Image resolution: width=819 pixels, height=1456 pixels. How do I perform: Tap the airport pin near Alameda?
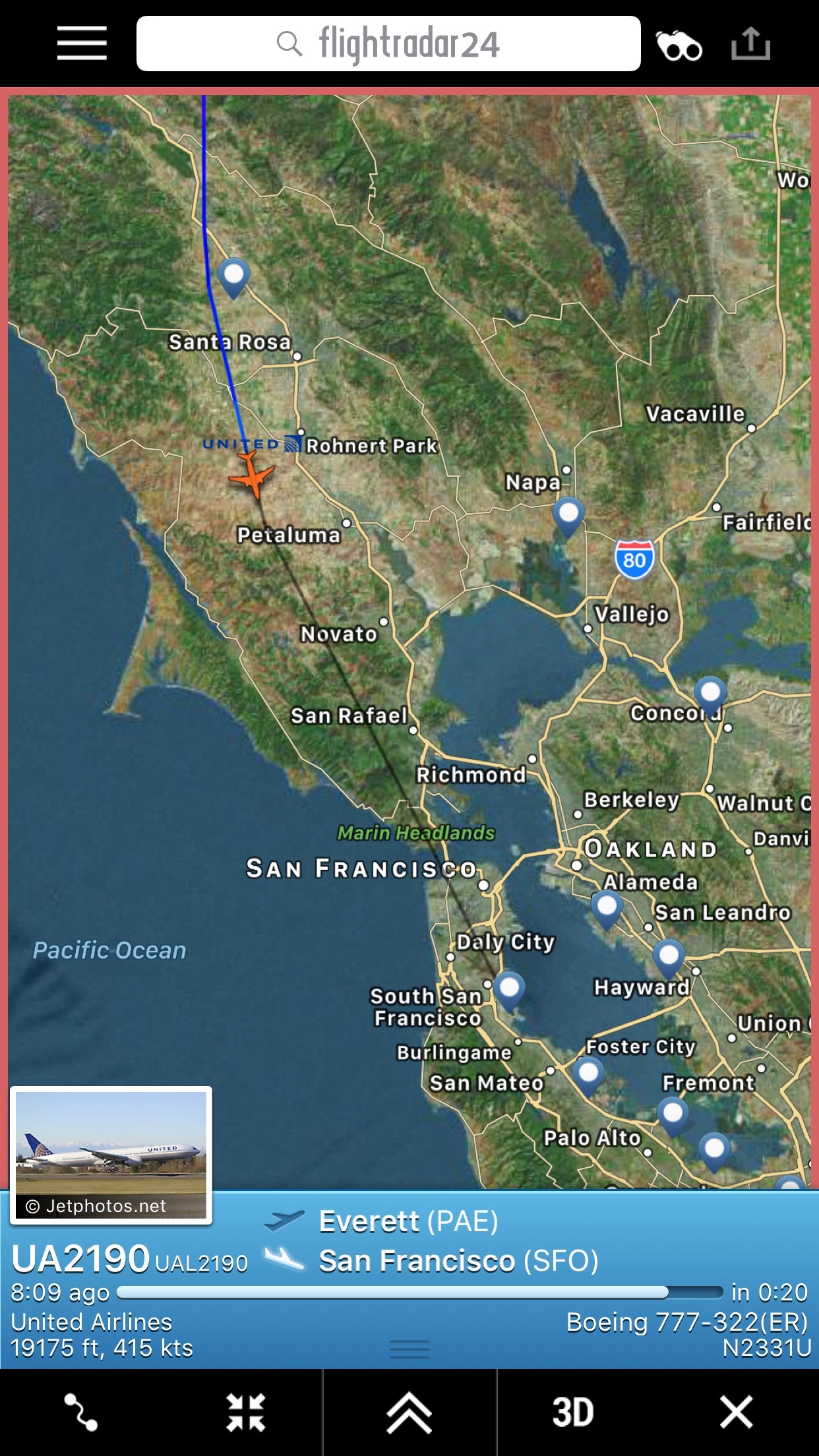pyautogui.click(x=607, y=908)
